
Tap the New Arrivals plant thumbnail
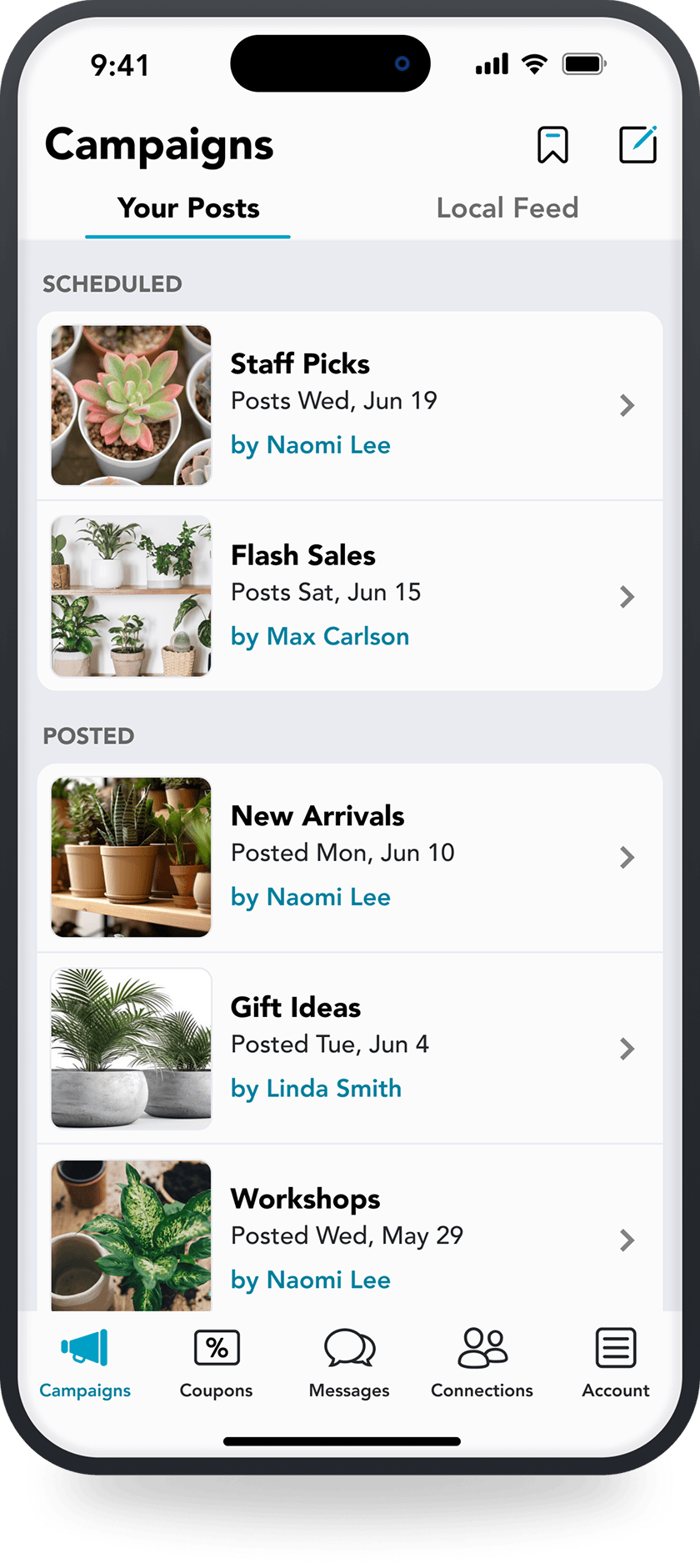[130, 857]
